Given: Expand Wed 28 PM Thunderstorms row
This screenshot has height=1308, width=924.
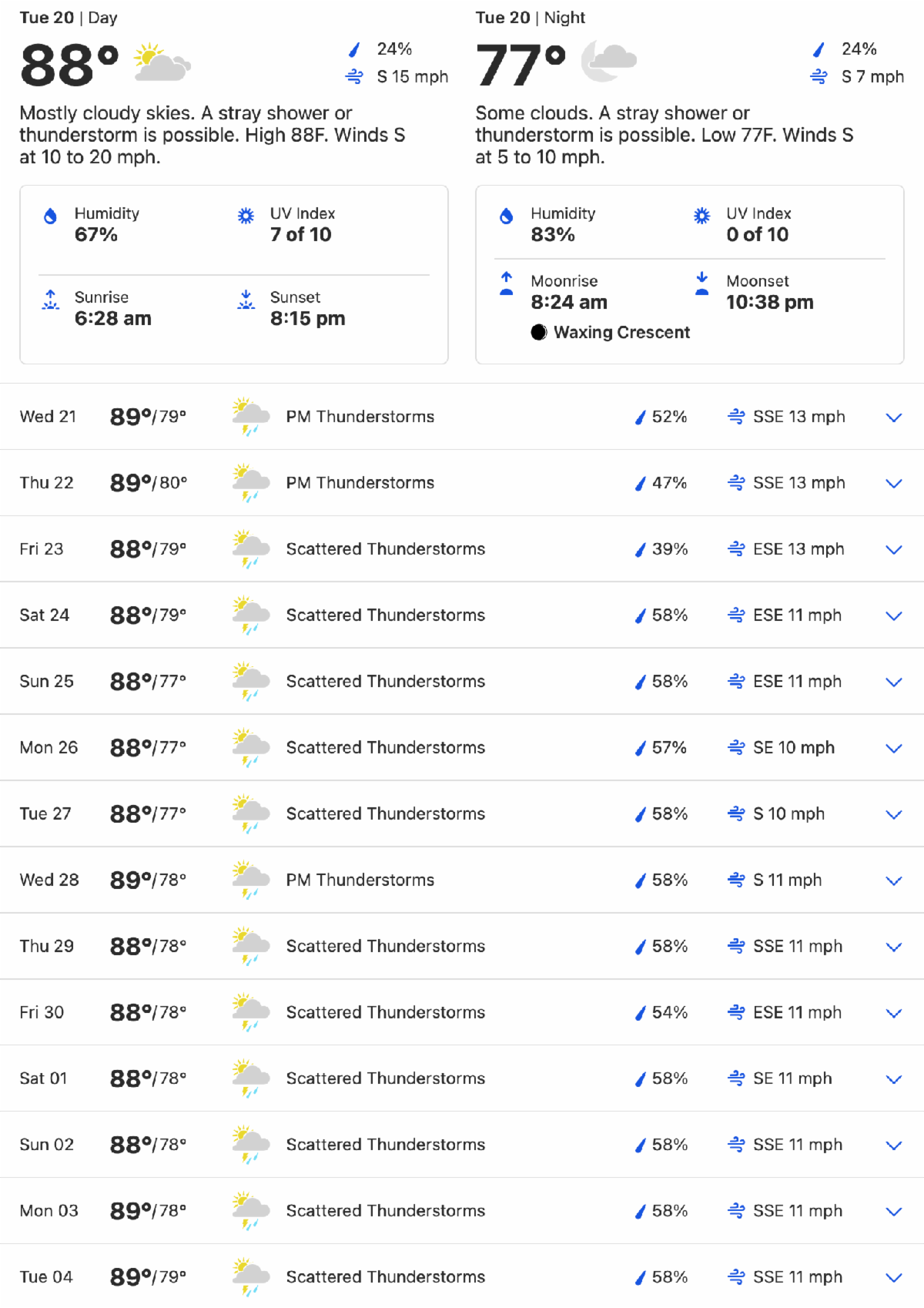Looking at the screenshot, I should click(x=893, y=881).
